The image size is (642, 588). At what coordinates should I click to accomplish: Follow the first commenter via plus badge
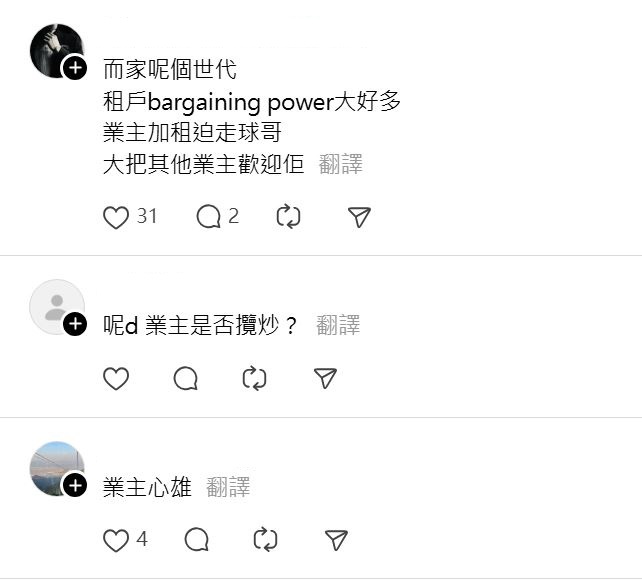(75, 68)
